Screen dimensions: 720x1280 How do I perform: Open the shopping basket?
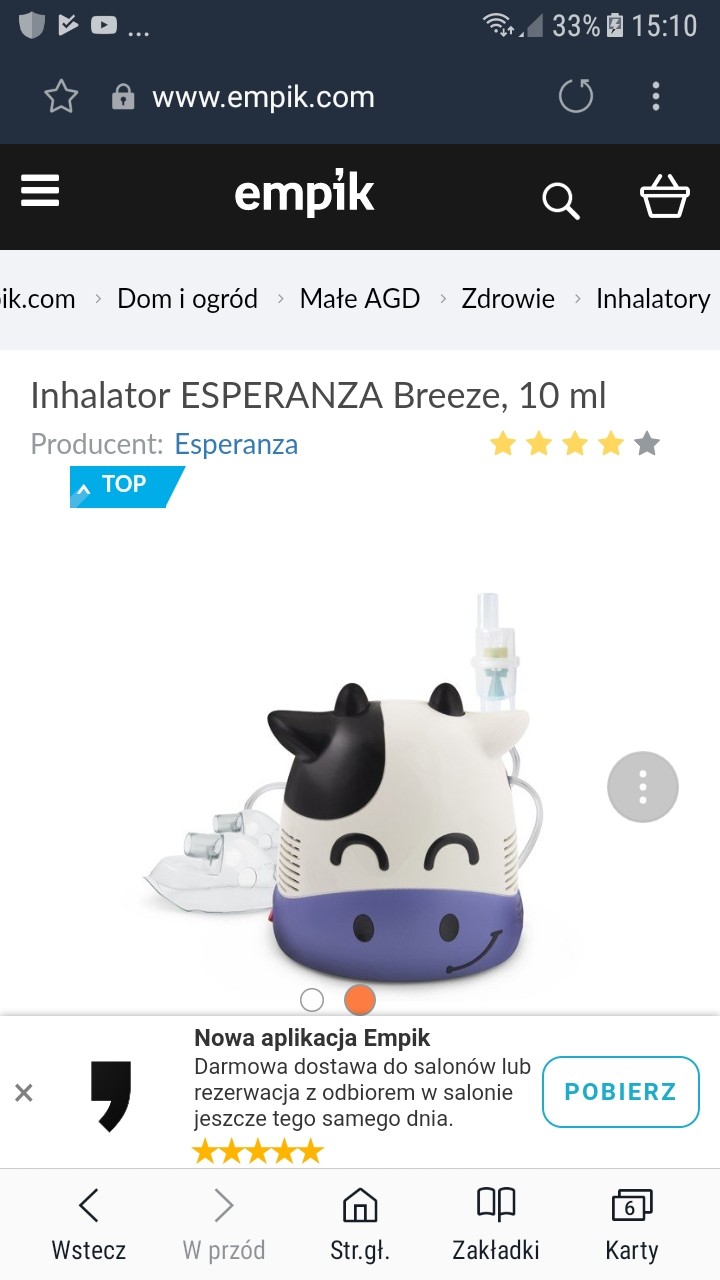(x=664, y=196)
